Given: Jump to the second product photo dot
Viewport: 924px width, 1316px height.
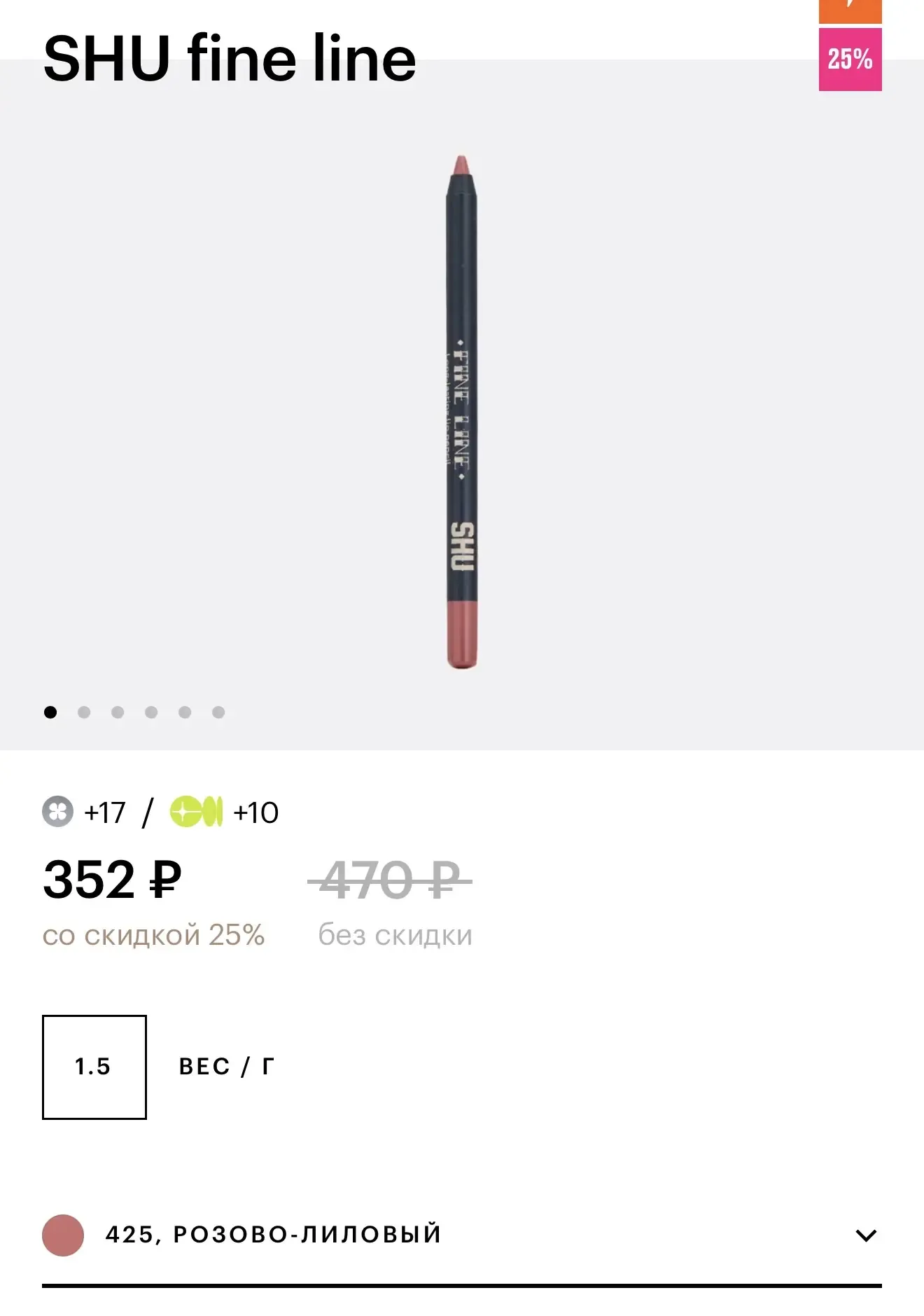Looking at the screenshot, I should 84,712.
